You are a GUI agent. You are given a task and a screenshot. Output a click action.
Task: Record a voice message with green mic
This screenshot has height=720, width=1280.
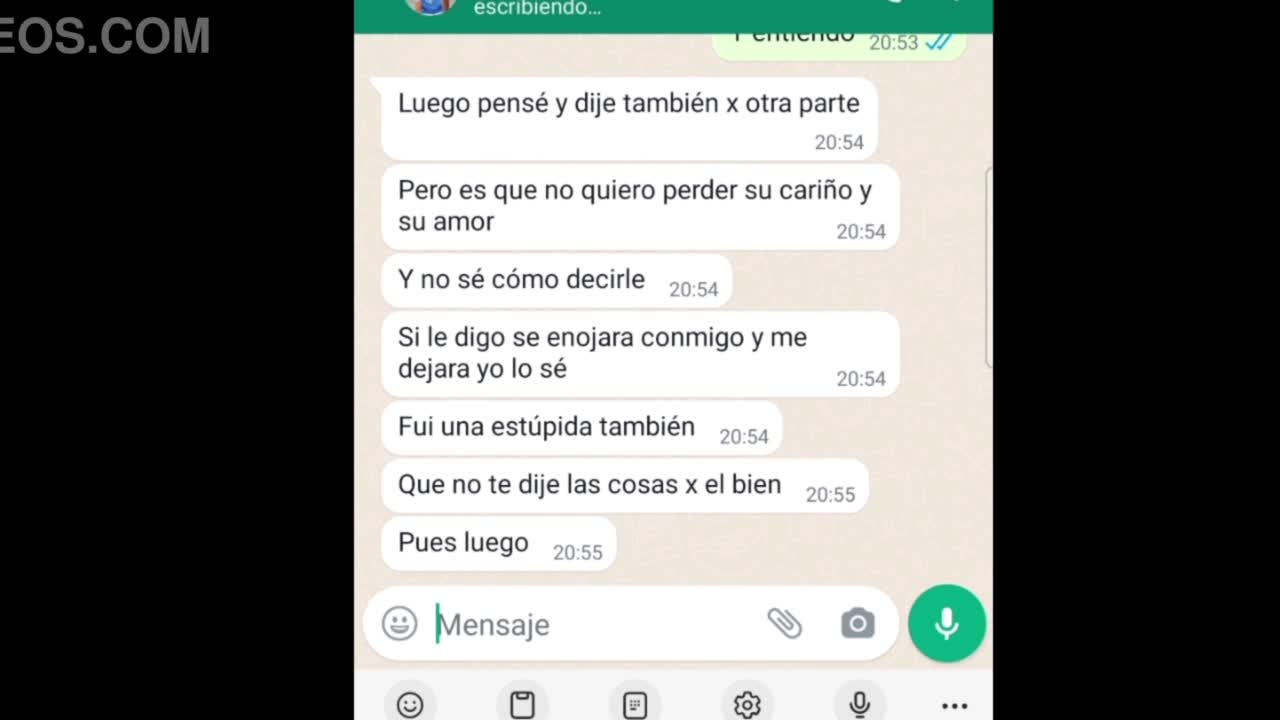pos(946,624)
